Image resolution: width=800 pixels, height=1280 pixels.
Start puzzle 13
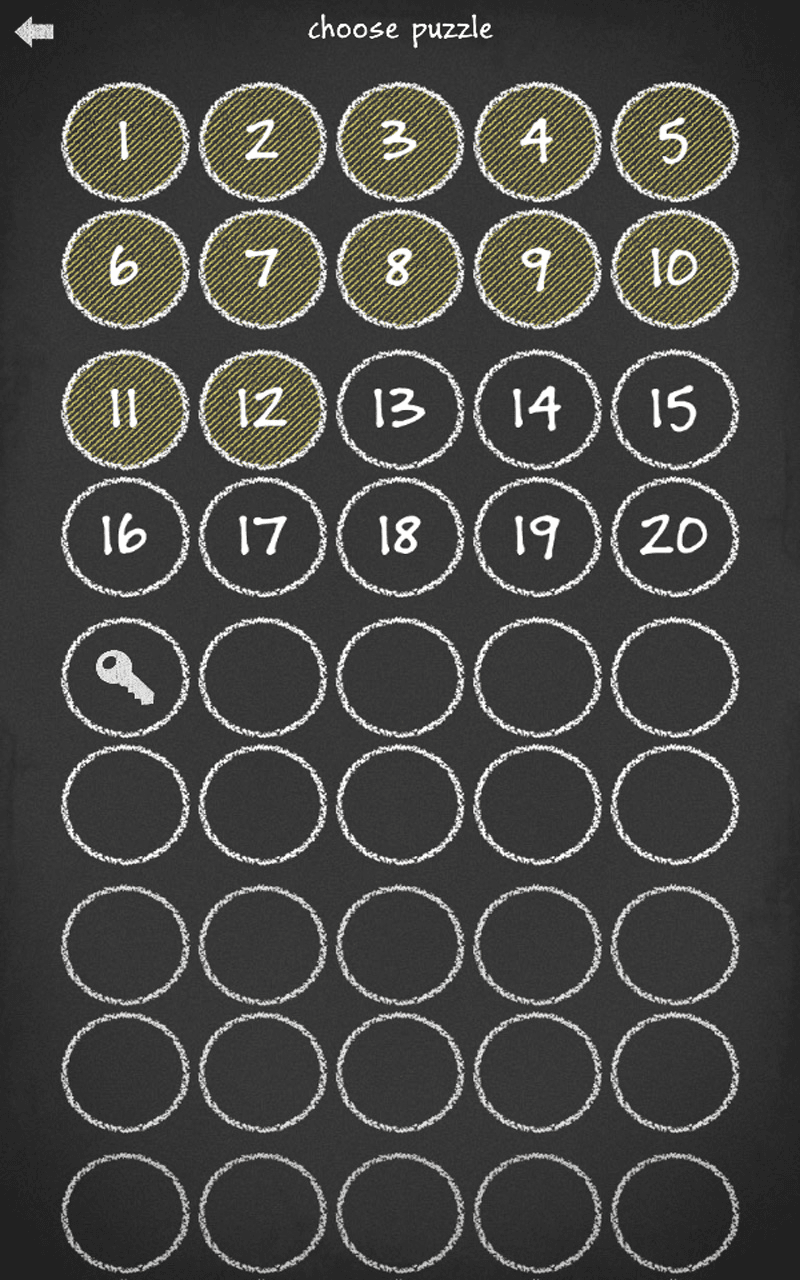400,408
